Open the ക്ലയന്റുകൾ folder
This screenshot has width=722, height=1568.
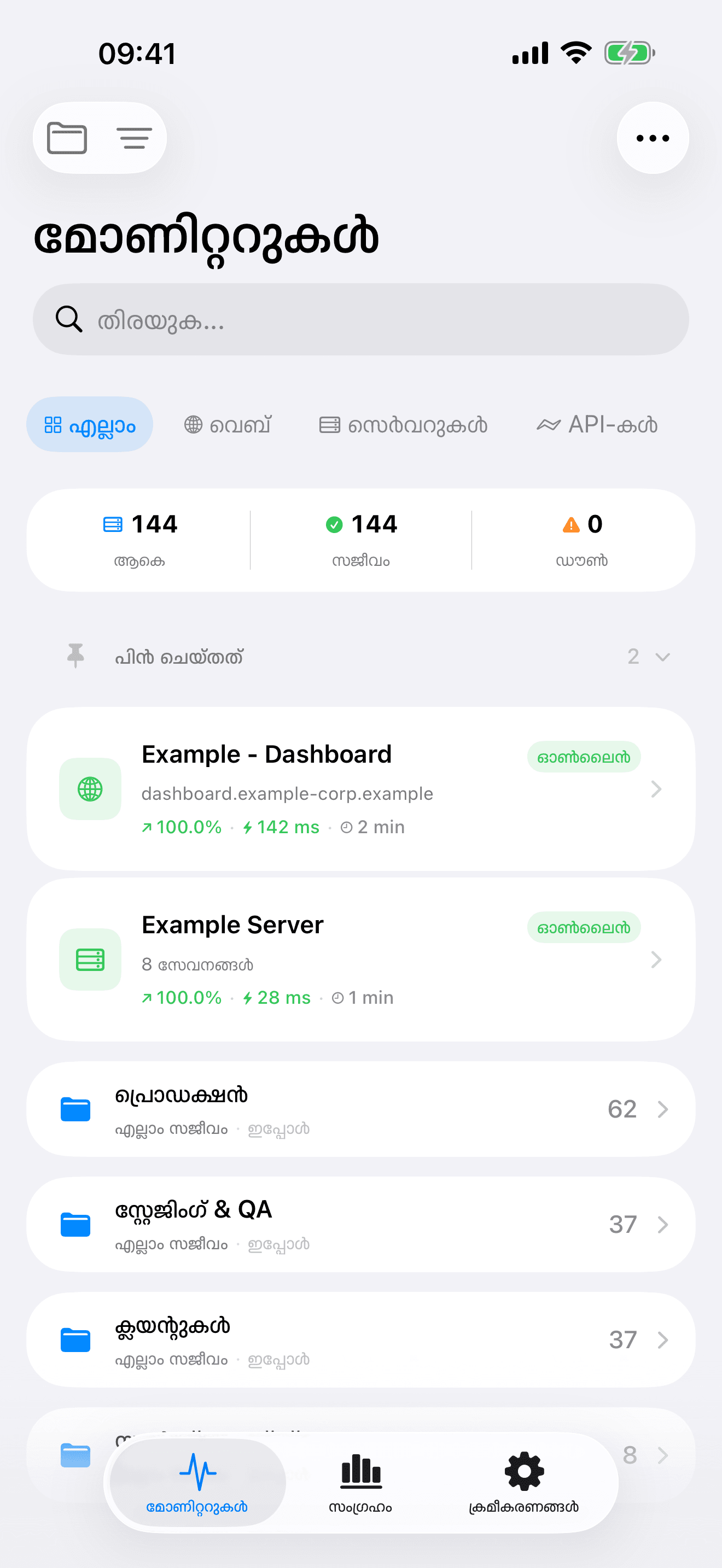[x=360, y=1339]
